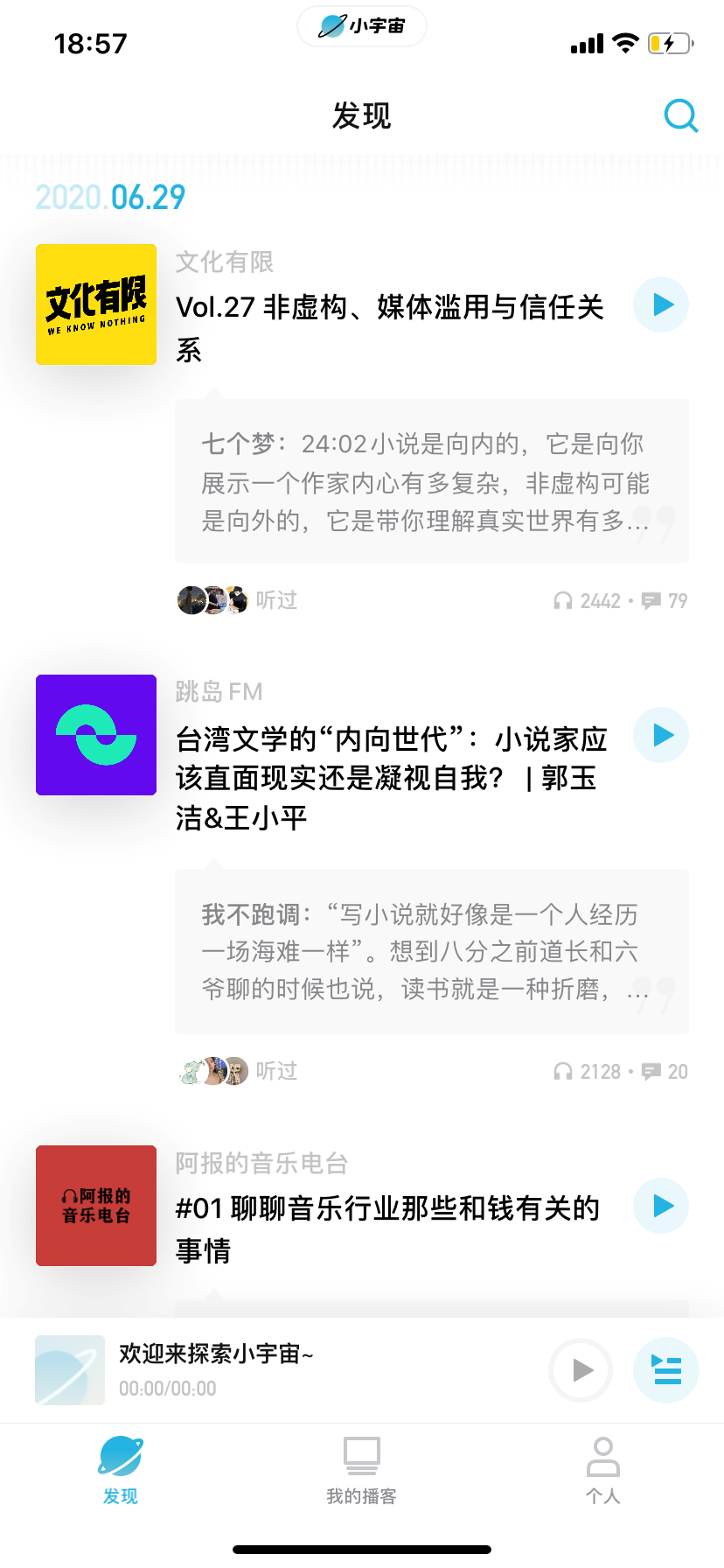Play the Vol.27 非虚构 episode
The image size is (724, 1568).
[661, 304]
